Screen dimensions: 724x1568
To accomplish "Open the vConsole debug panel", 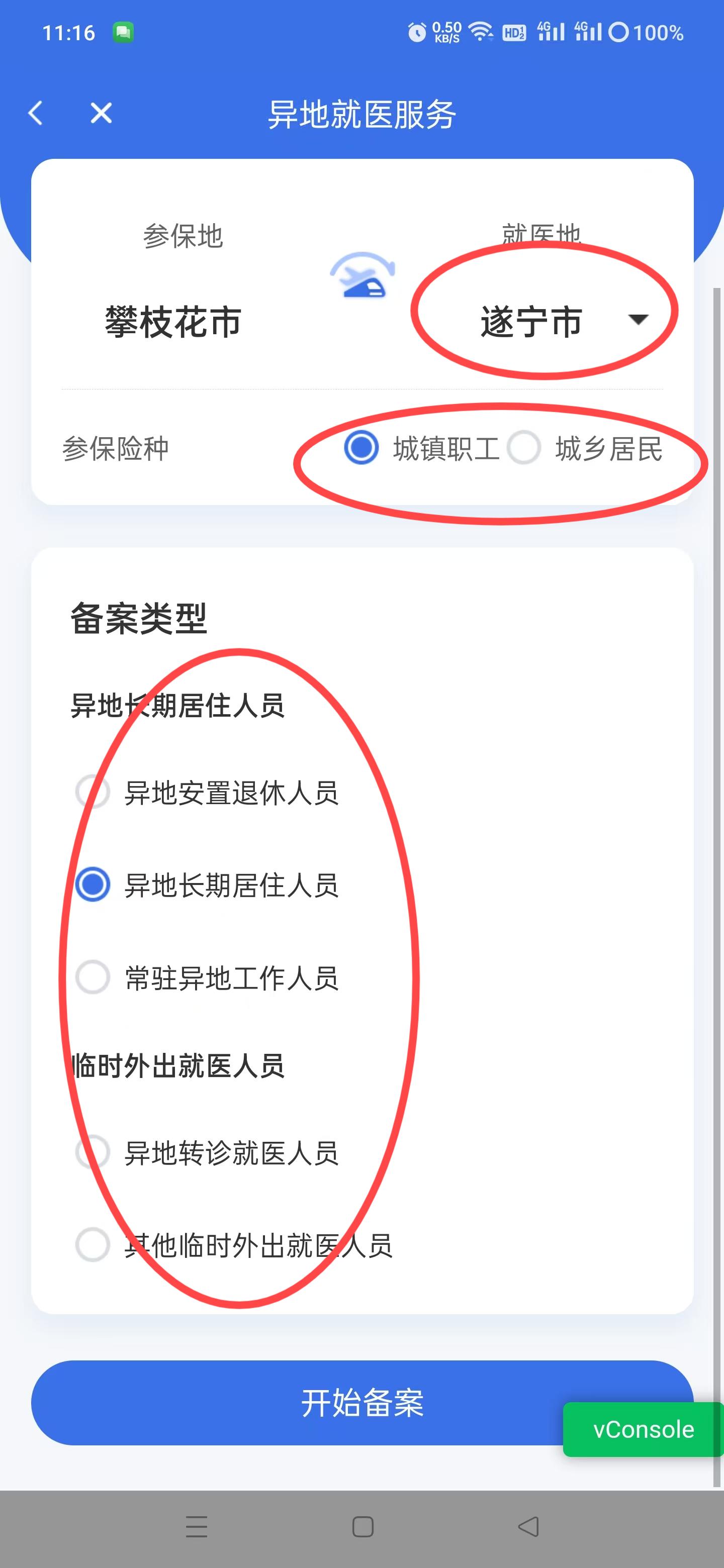I will click(643, 1429).
